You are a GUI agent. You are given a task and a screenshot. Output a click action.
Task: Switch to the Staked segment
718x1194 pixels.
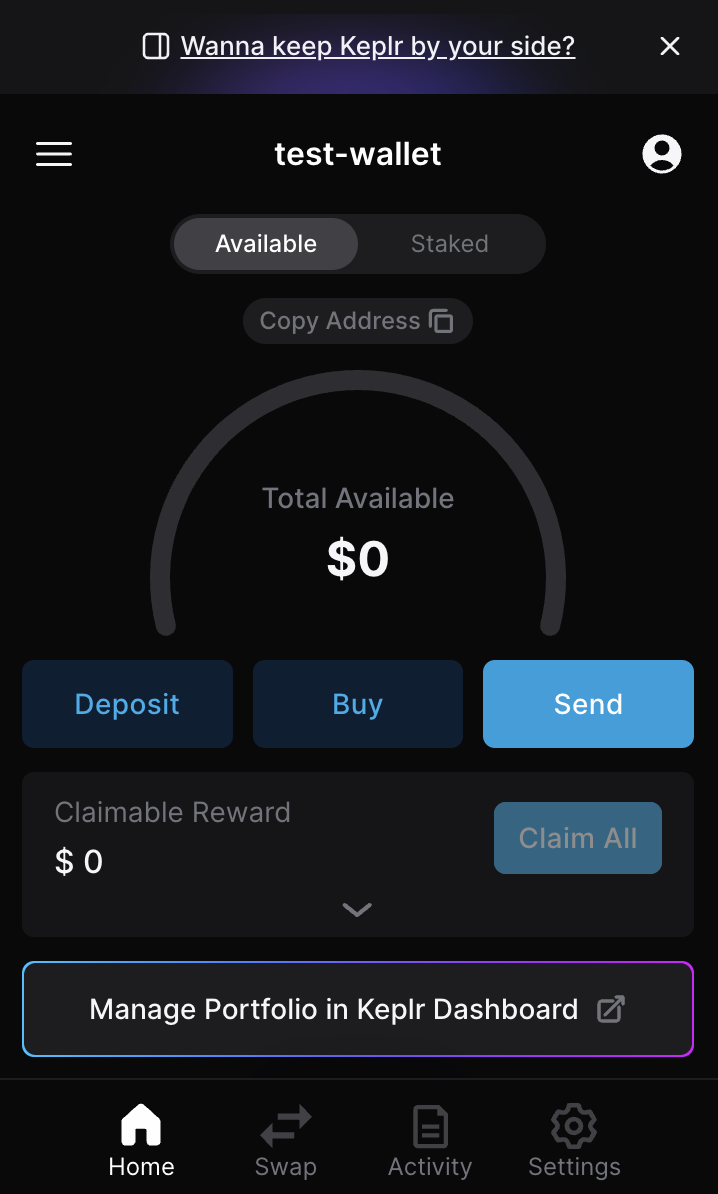tap(449, 244)
